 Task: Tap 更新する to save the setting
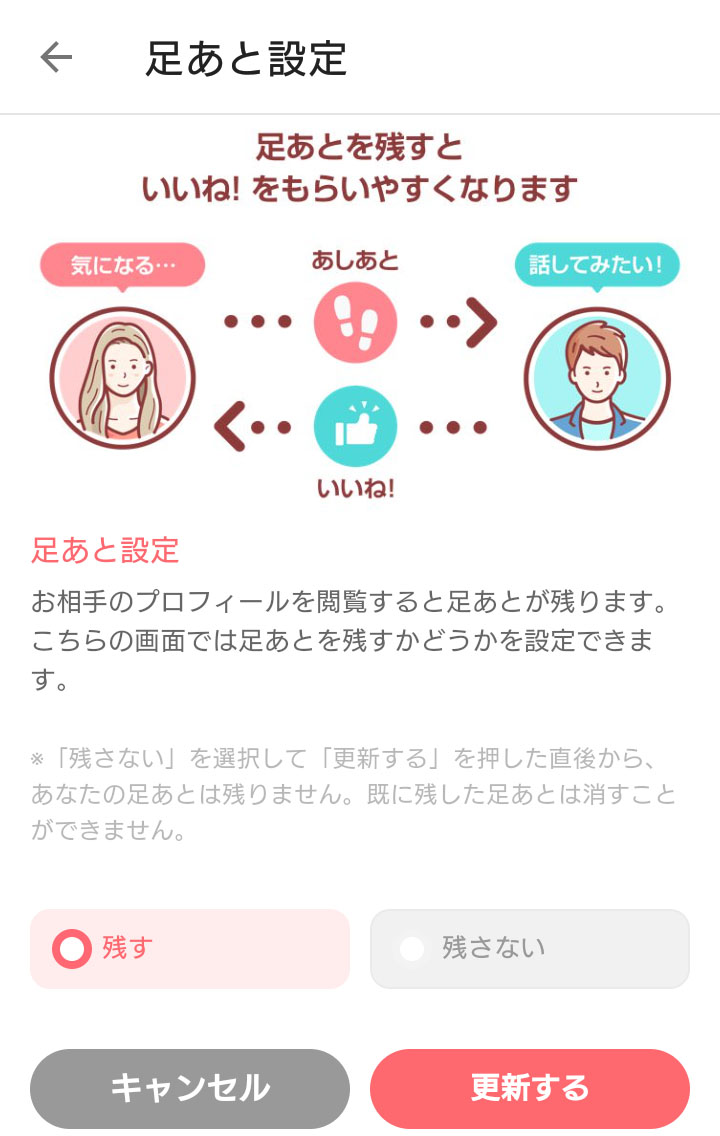(x=529, y=1088)
